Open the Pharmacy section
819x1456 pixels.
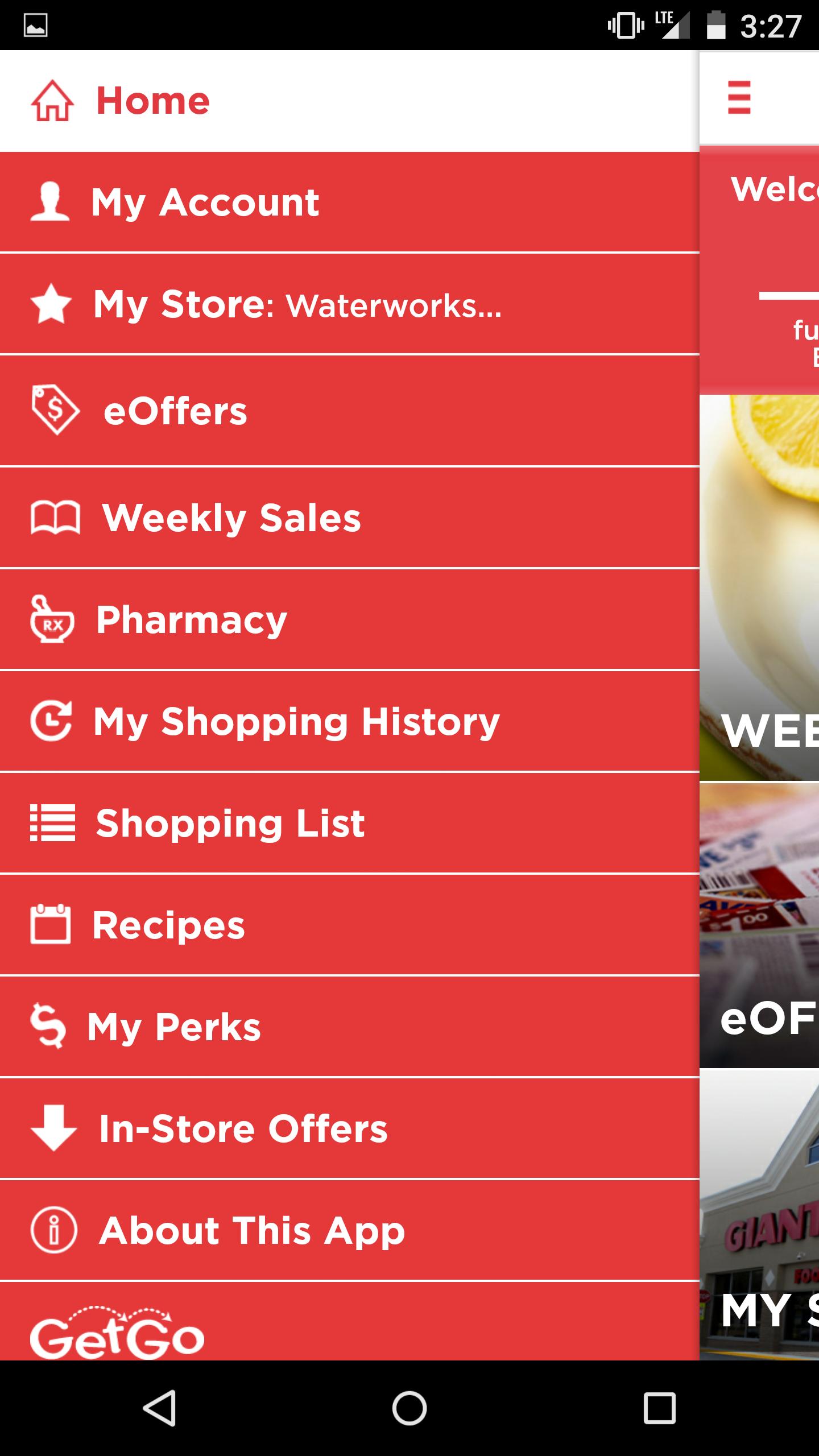tap(191, 620)
